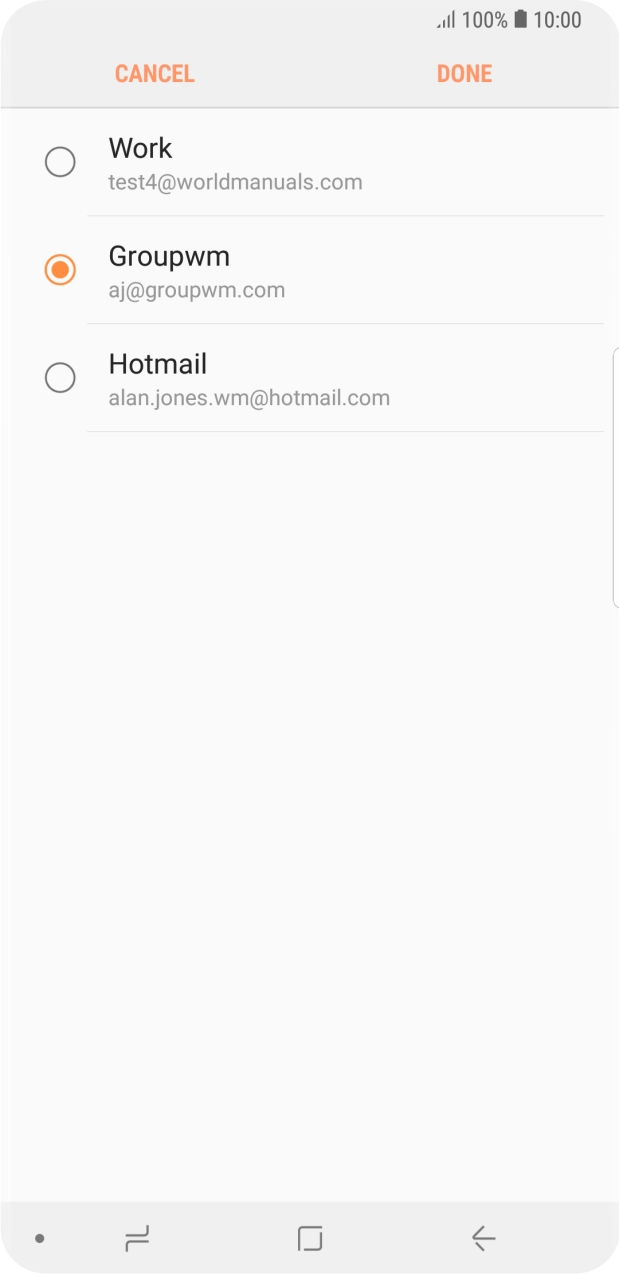
Task: Select the Groupwm account radio button
Action: click(x=60, y=270)
